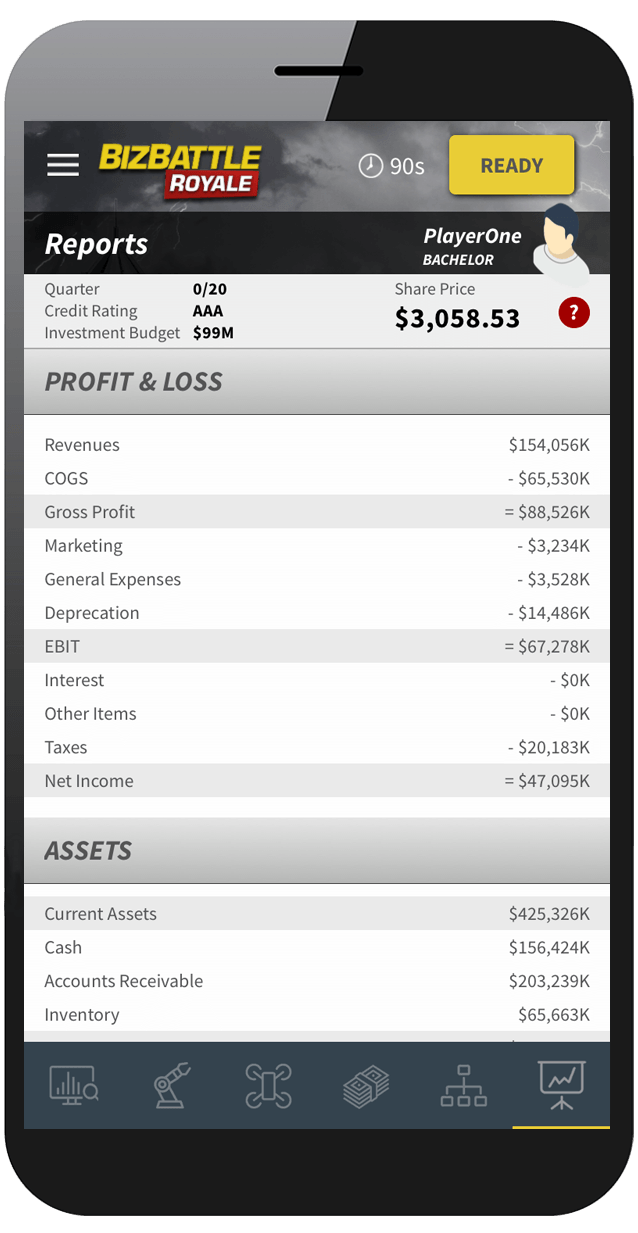Image resolution: width=638 pixels, height=1233 pixels.
Task: Switch to the drone tab
Action: tap(268, 1085)
